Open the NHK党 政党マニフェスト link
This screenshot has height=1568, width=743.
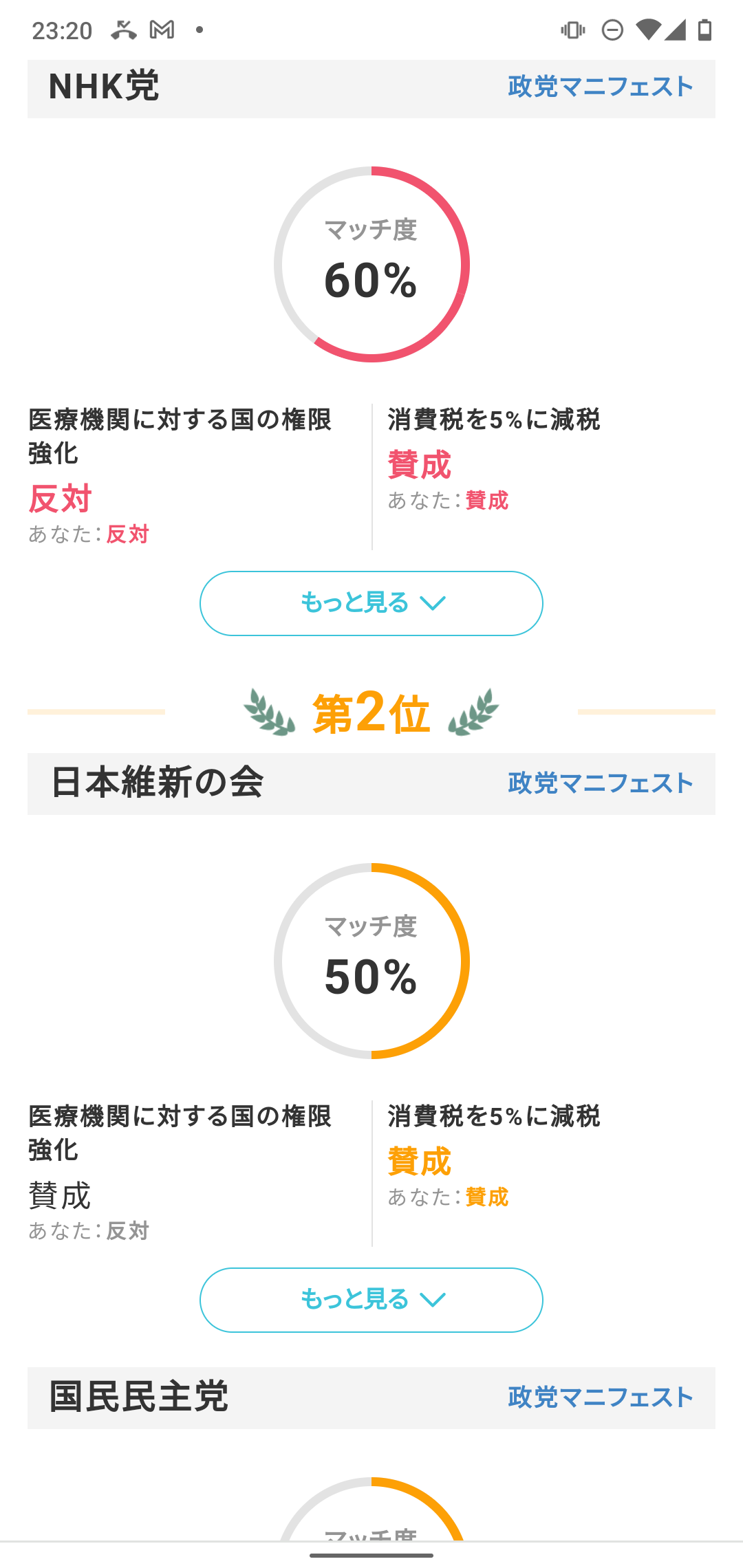(x=600, y=87)
